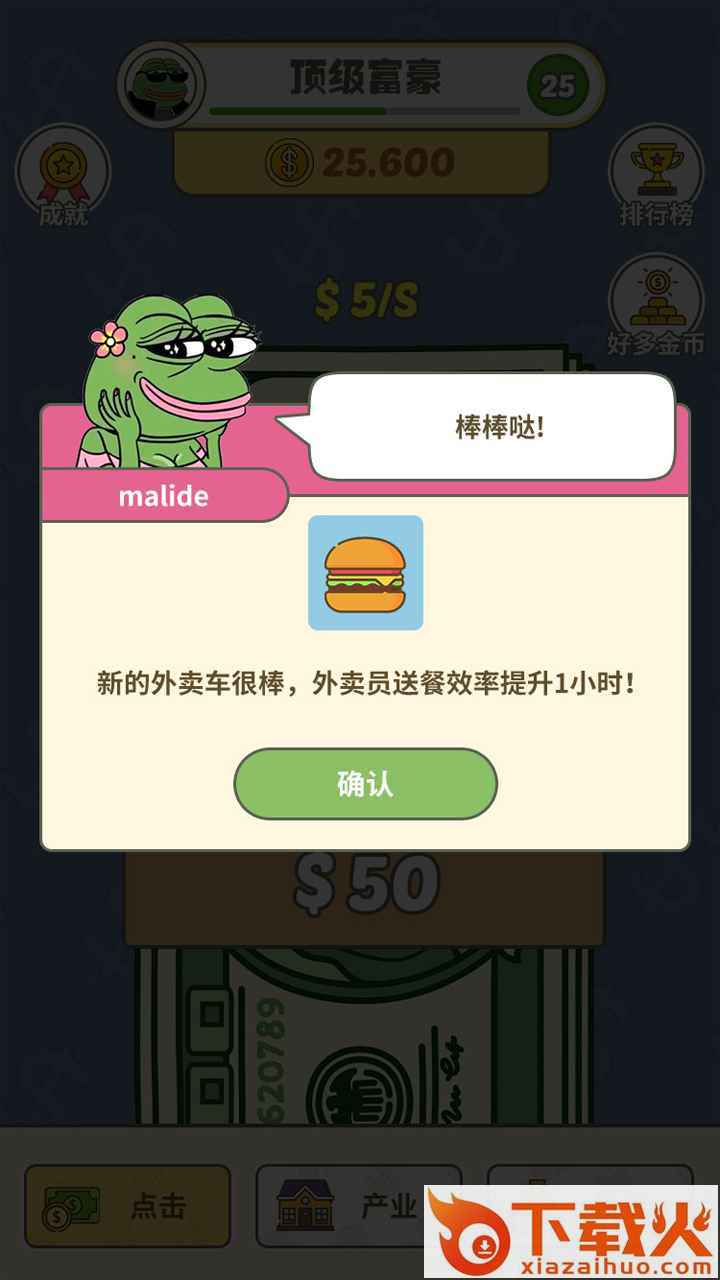Confirm the delivery upgrade with 确认
This screenshot has height=1280, width=720.
(365, 784)
